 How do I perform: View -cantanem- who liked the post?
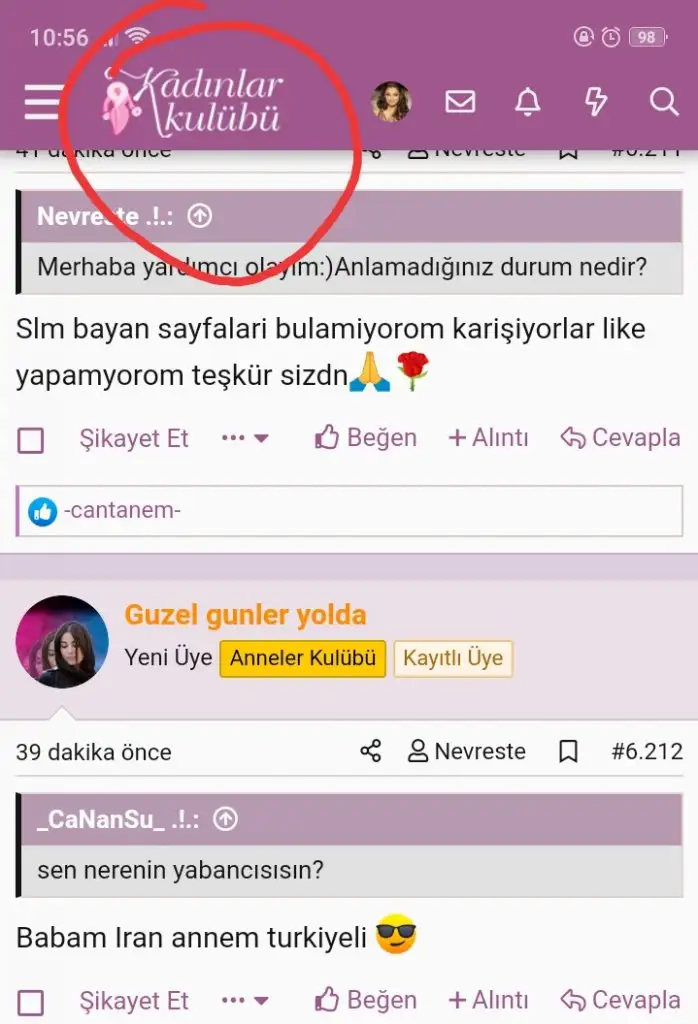tap(122, 512)
